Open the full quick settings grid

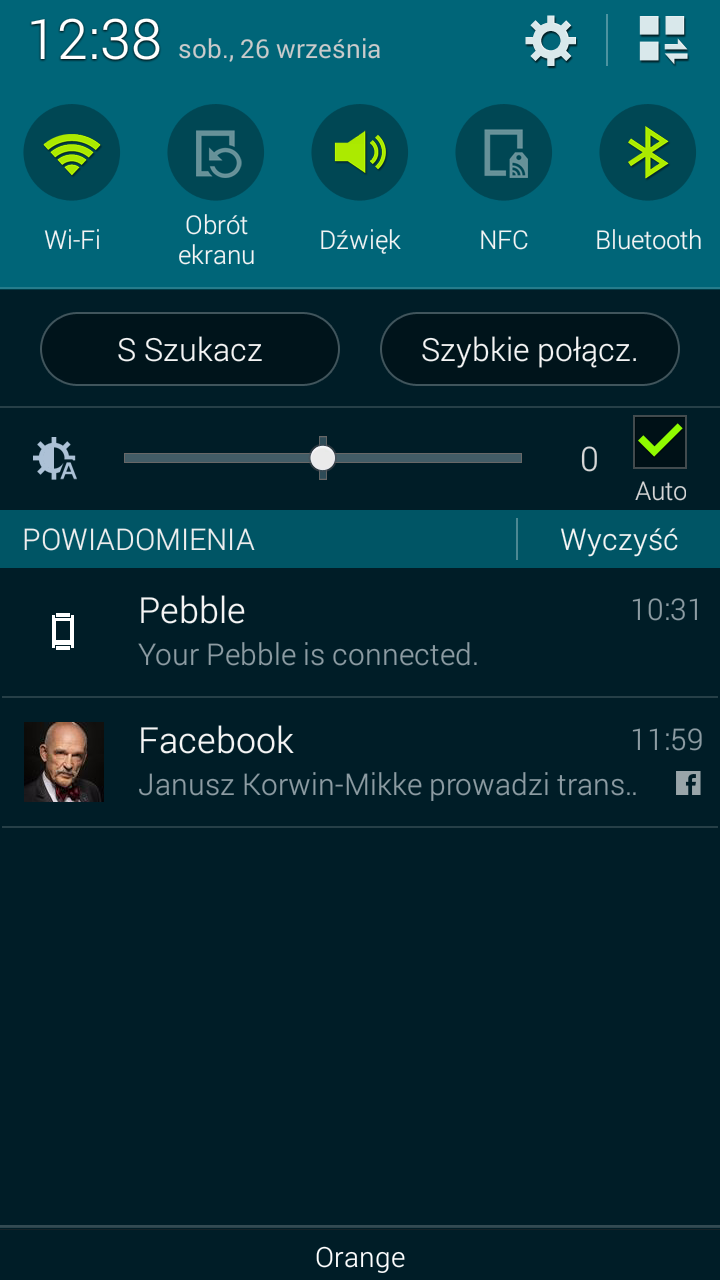click(x=663, y=41)
